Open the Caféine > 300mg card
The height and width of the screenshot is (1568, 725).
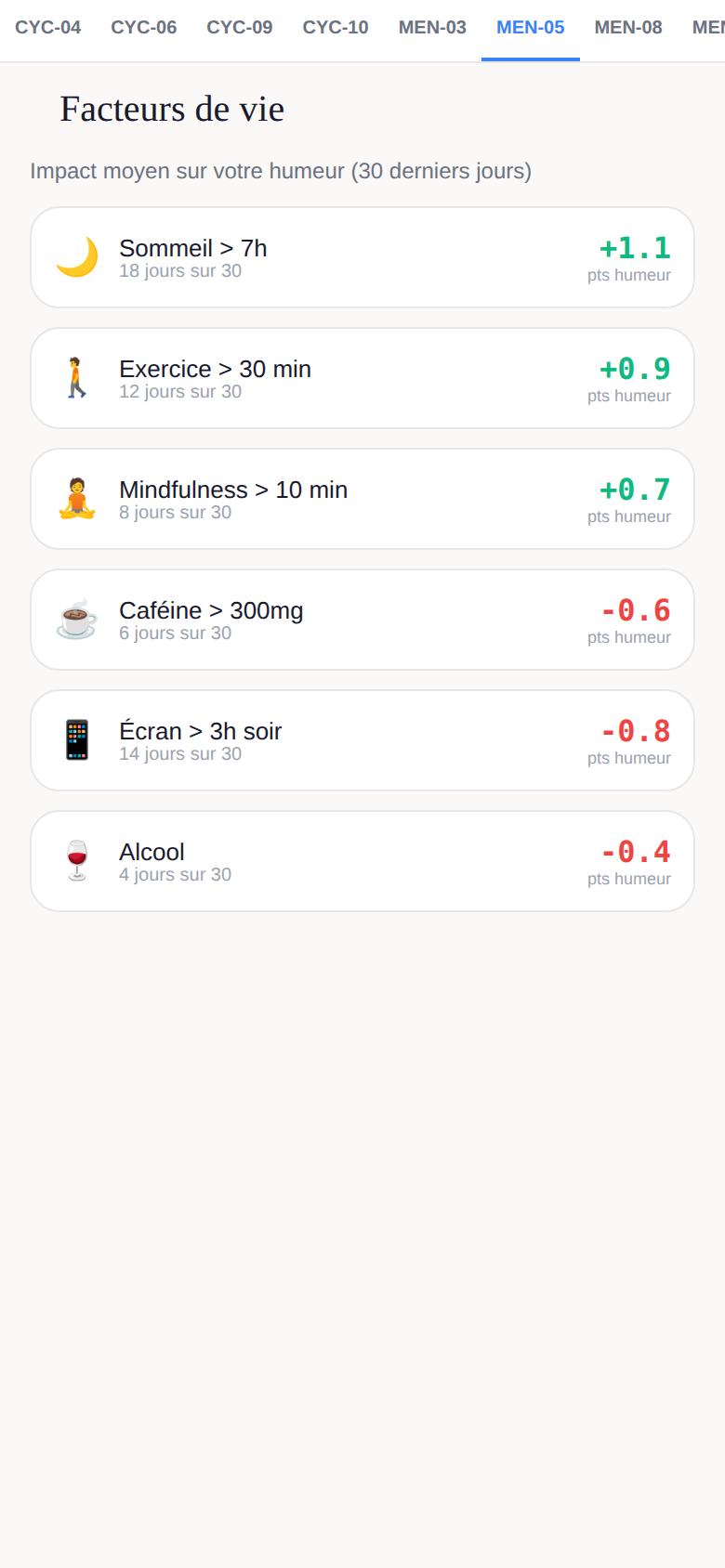pos(362,620)
